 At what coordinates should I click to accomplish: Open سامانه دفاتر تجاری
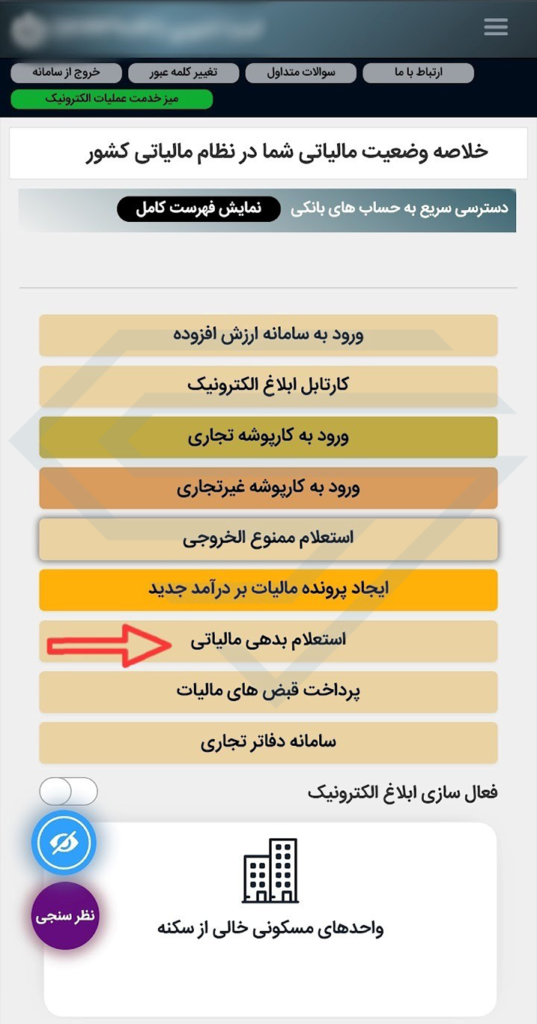click(x=268, y=743)
